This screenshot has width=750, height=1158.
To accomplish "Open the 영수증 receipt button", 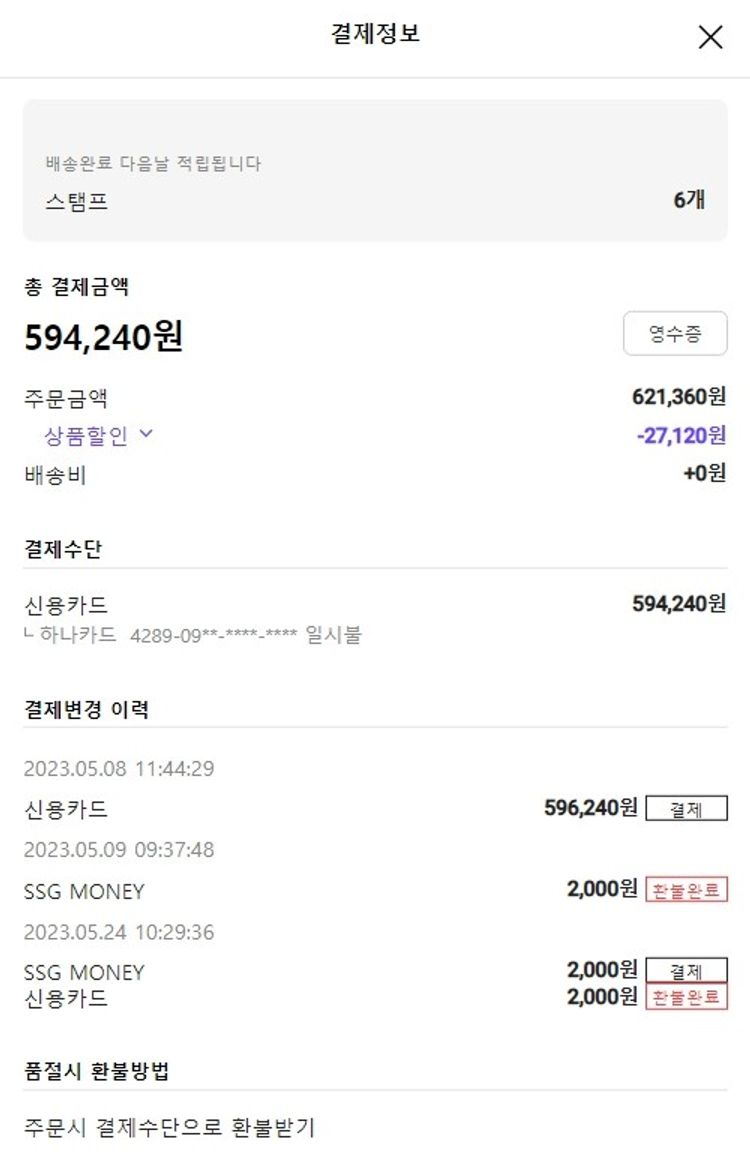I will coord(675,334).
